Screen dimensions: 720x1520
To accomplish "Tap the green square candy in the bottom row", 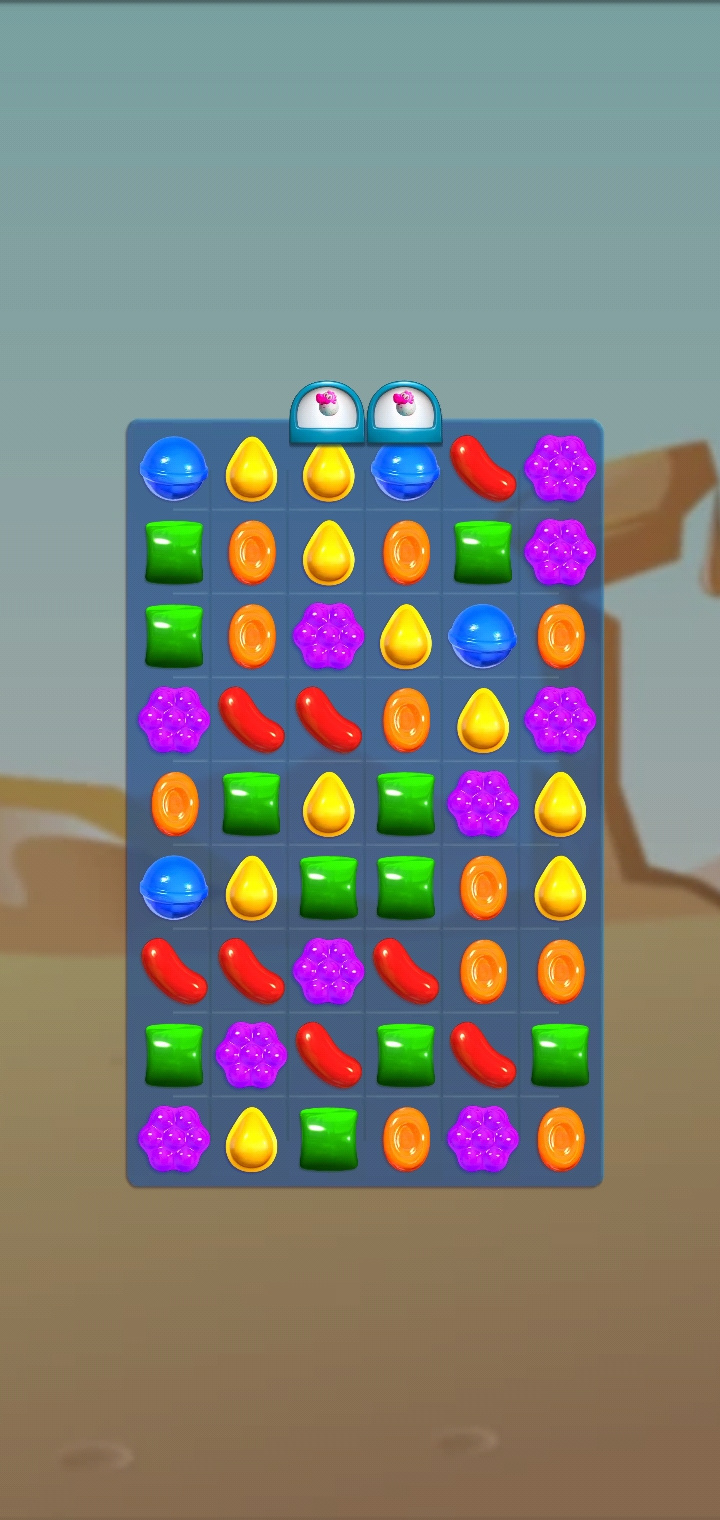I will click(x=328, y=1138).
